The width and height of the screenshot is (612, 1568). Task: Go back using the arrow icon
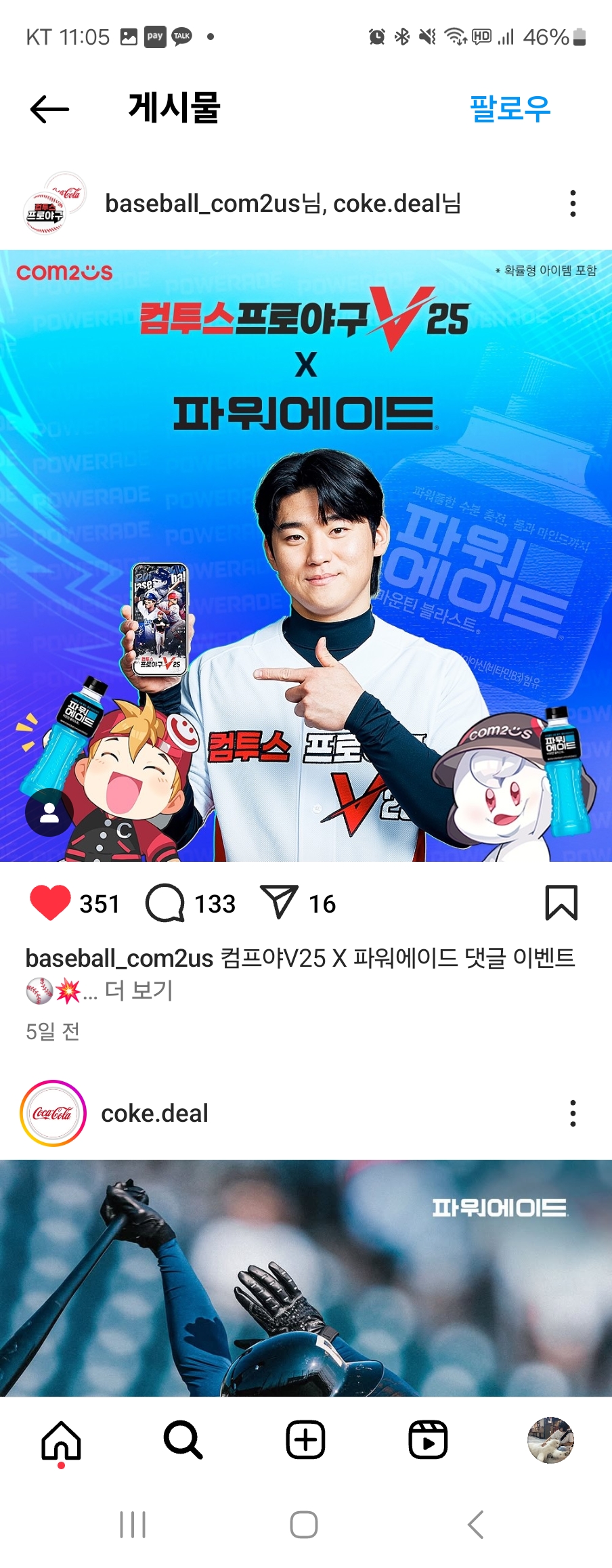49,109
